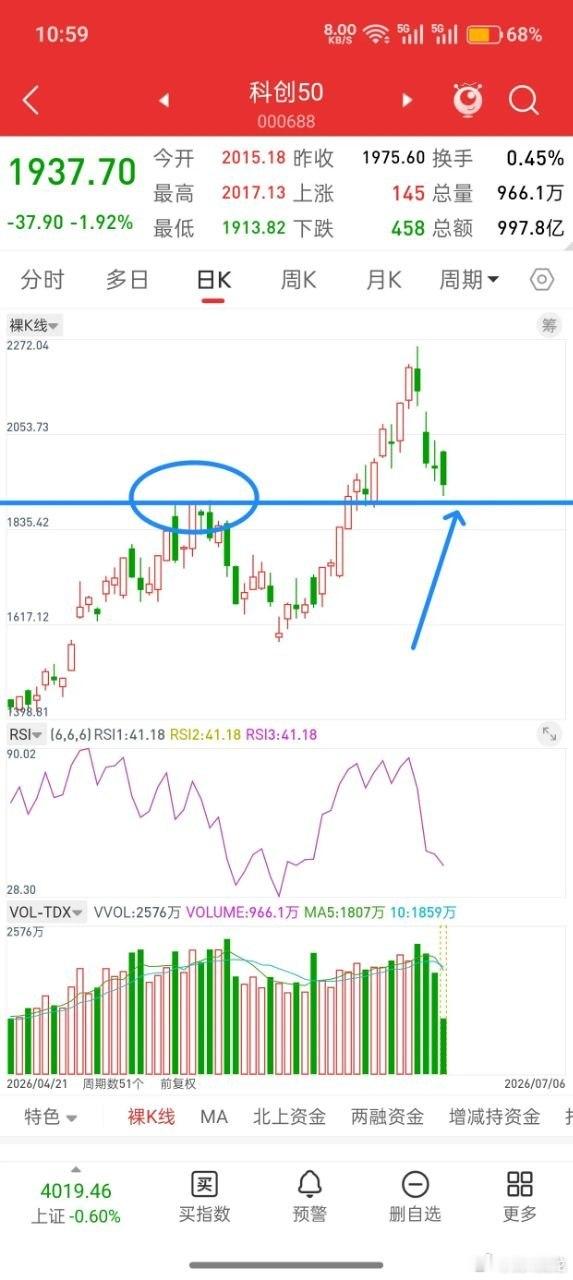The image size is (573, 1280).
Task: Remove from watchlist via 删自选
Action: coord(415,1197)
